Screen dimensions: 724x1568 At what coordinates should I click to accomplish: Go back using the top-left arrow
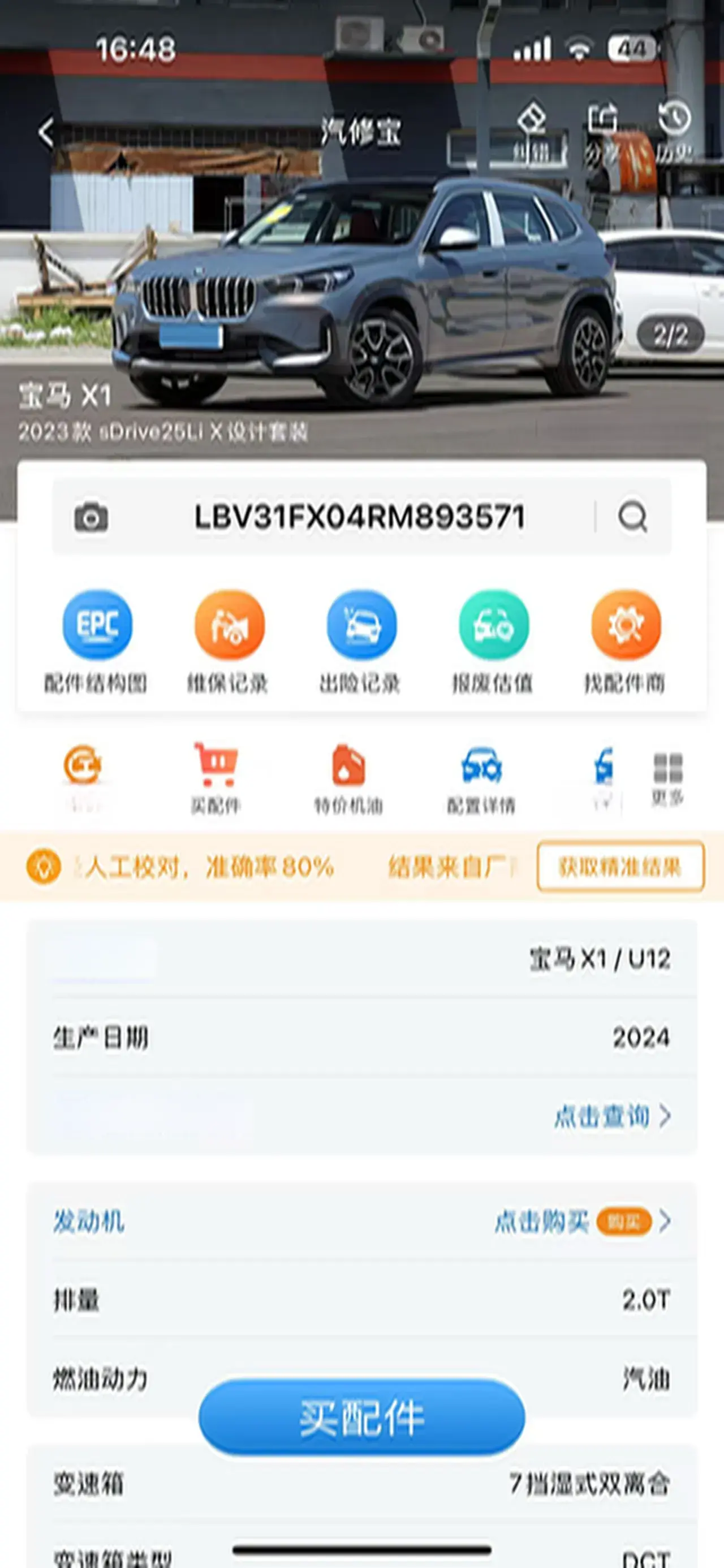[46, 133]
